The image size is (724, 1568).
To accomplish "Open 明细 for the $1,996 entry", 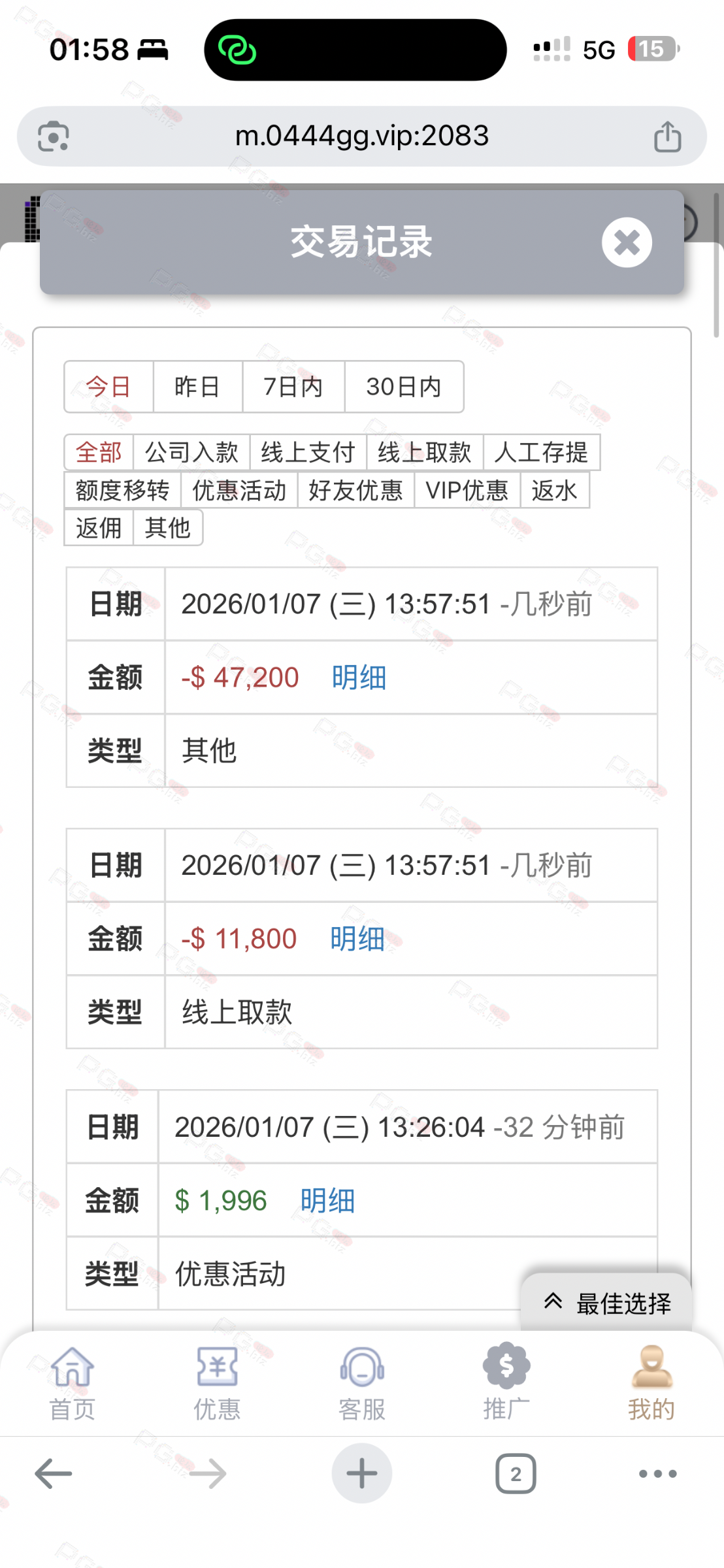I will 327,1201.
